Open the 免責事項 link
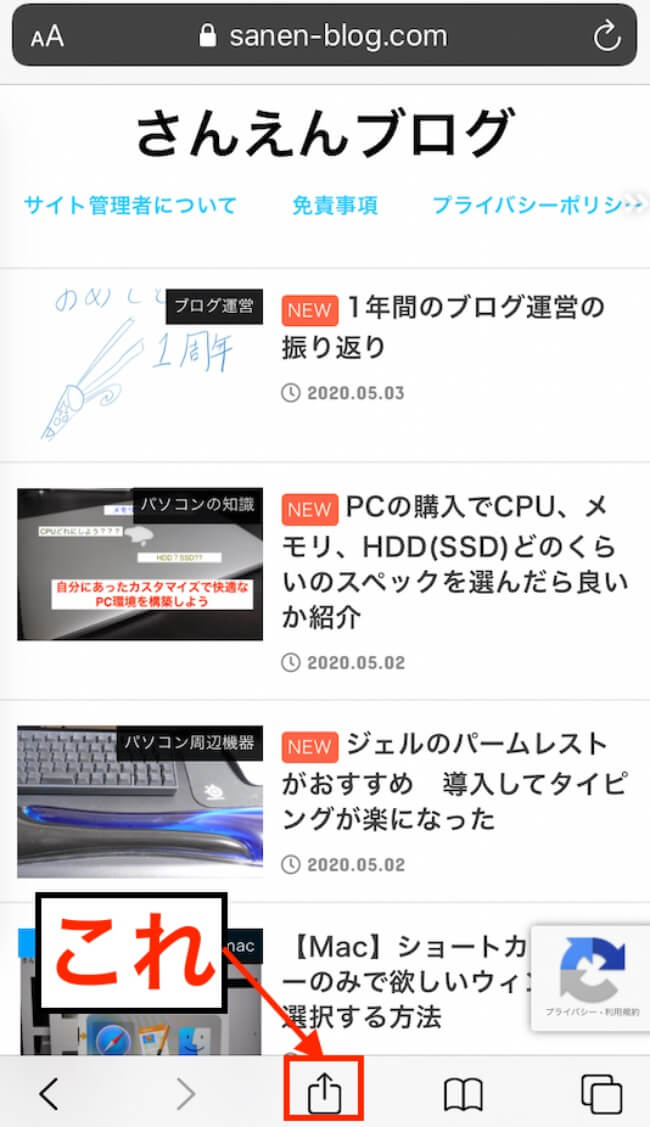 335,206
